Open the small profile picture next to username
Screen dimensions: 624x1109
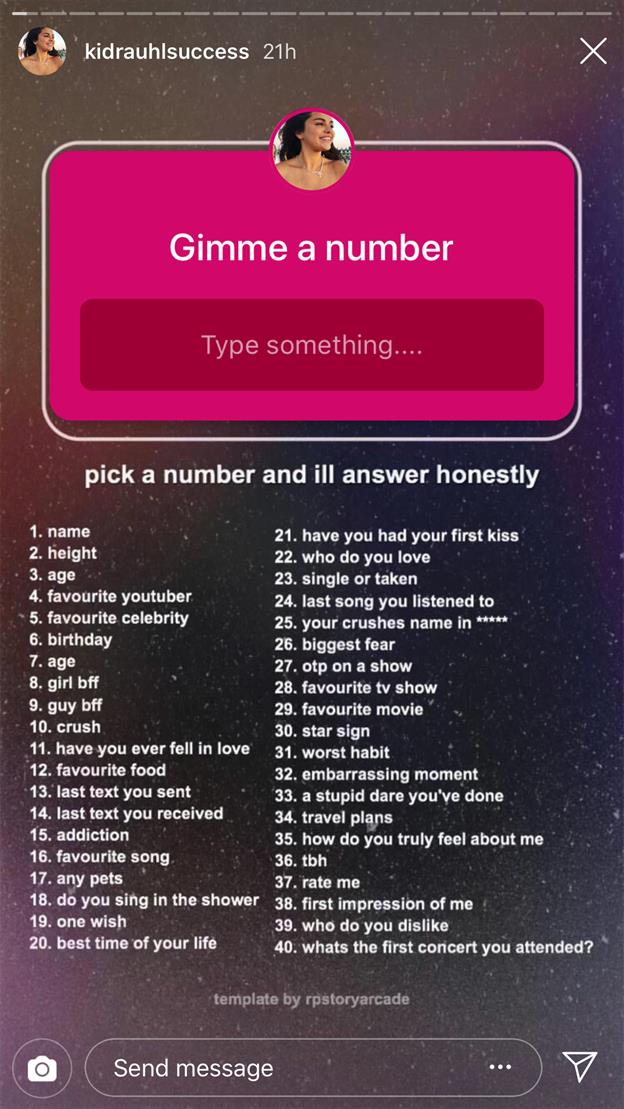click(x=42, y=51)
